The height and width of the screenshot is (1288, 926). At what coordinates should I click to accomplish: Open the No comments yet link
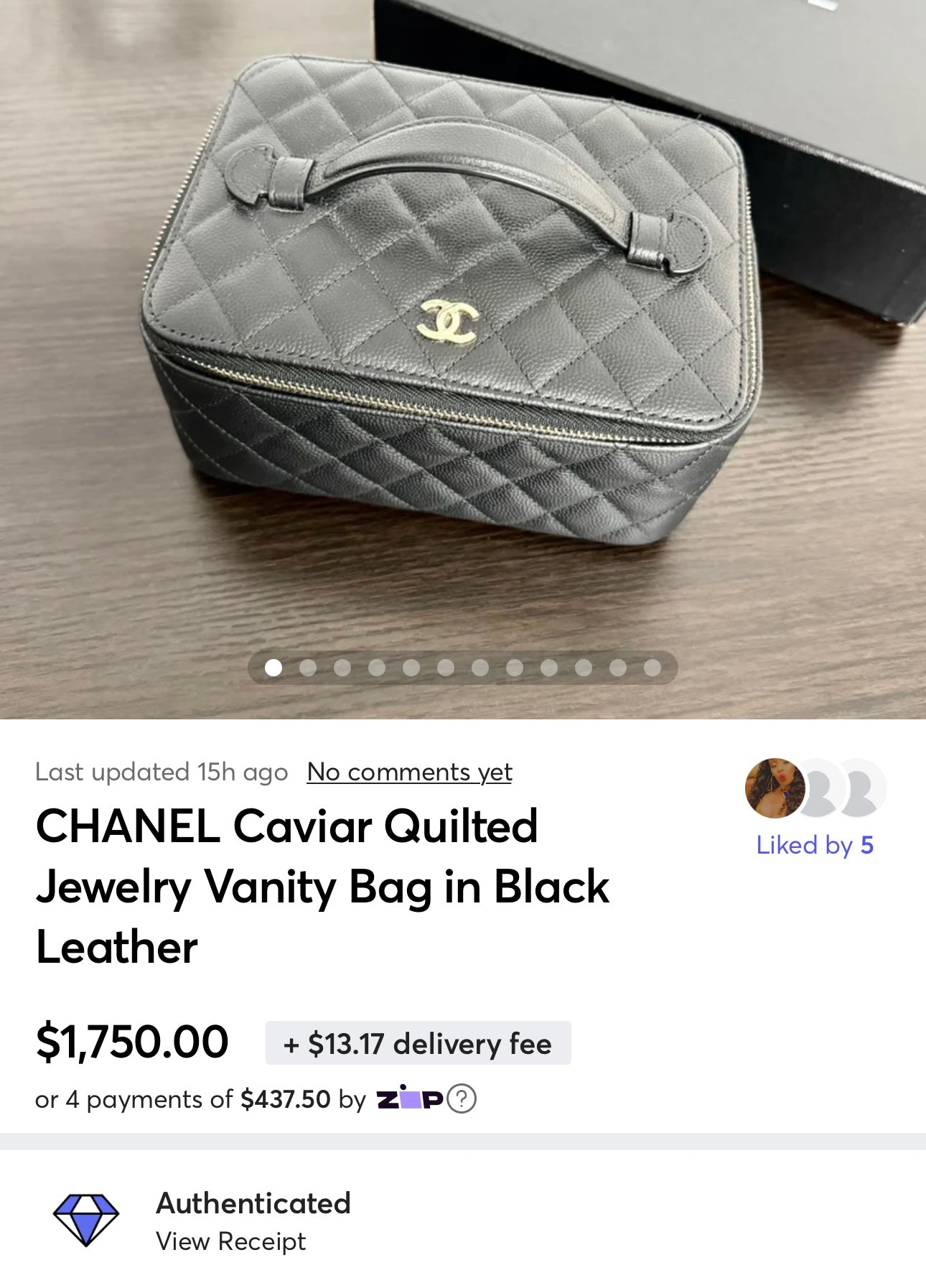(x=409, y=773)
